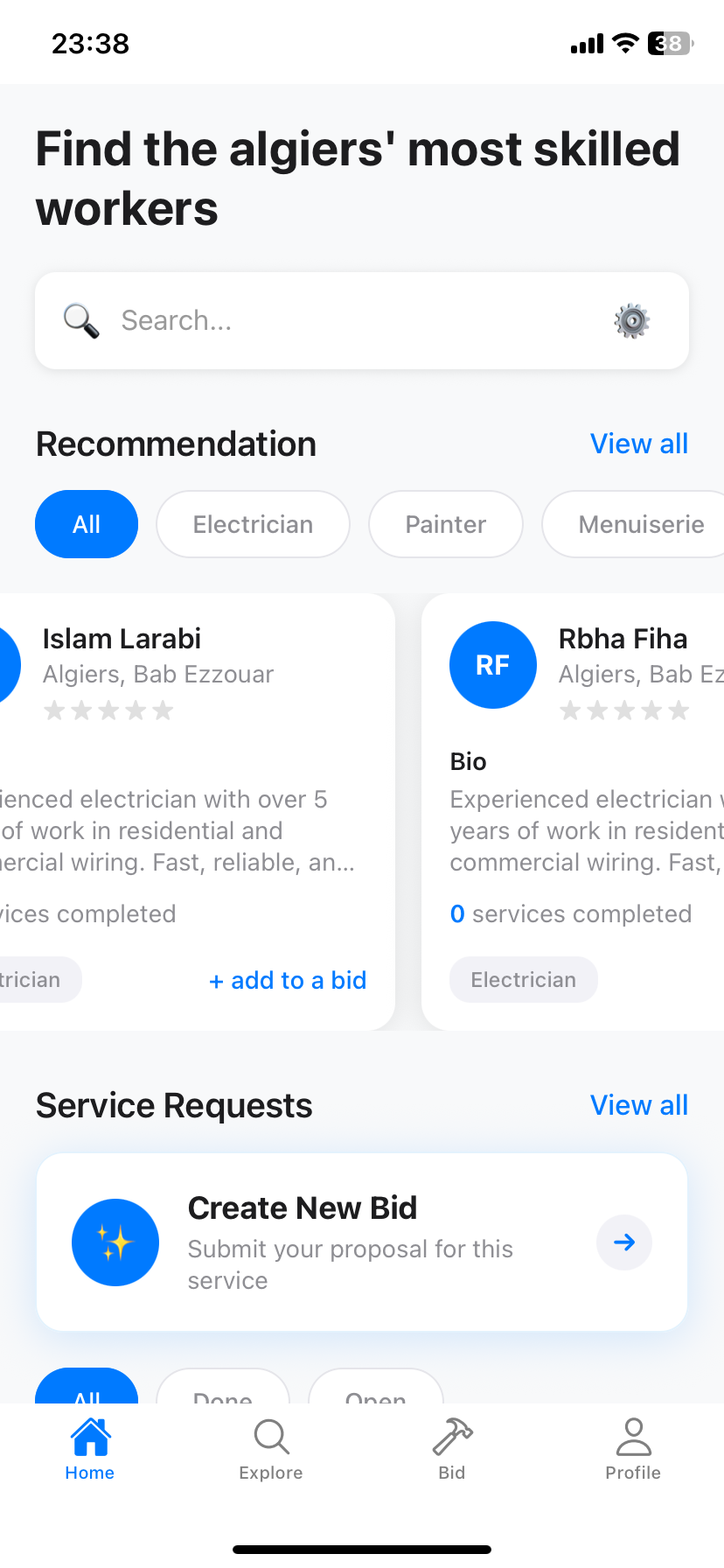Select the Electrician filter chip
Image resolution: width=724 pixels, height=1568 pixels.
click(253, 524)
